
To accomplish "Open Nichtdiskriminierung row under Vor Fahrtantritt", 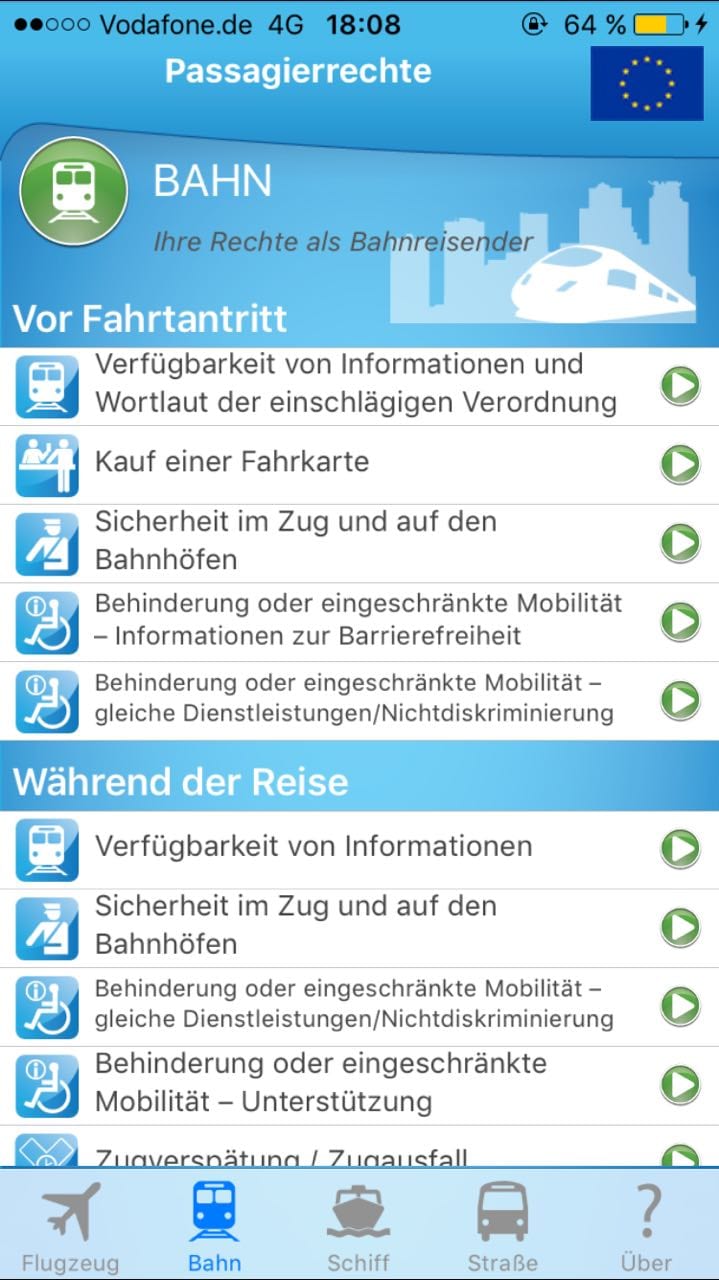I will [x=355, y=699].
